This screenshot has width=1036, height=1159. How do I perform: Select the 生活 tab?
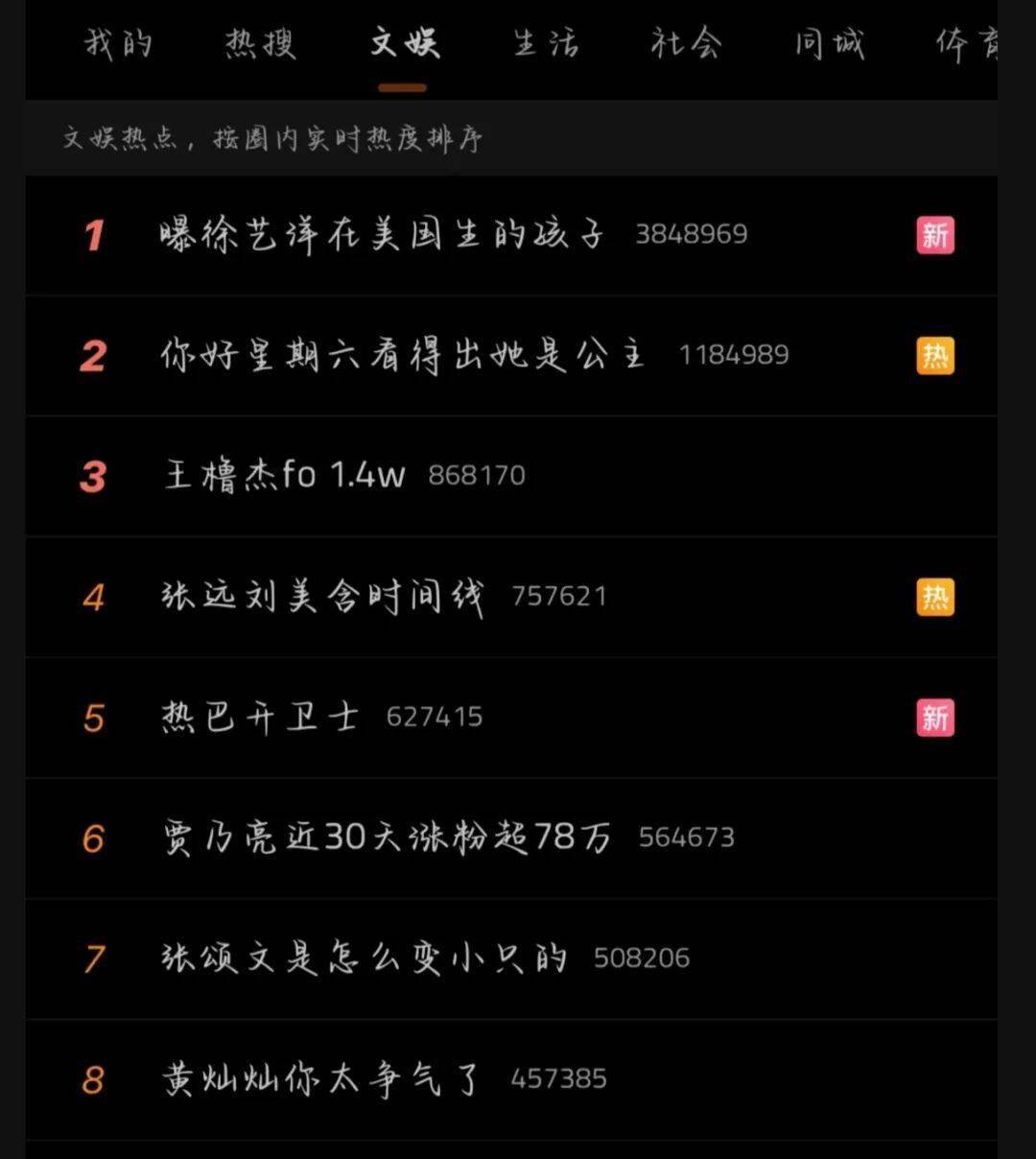546,44
